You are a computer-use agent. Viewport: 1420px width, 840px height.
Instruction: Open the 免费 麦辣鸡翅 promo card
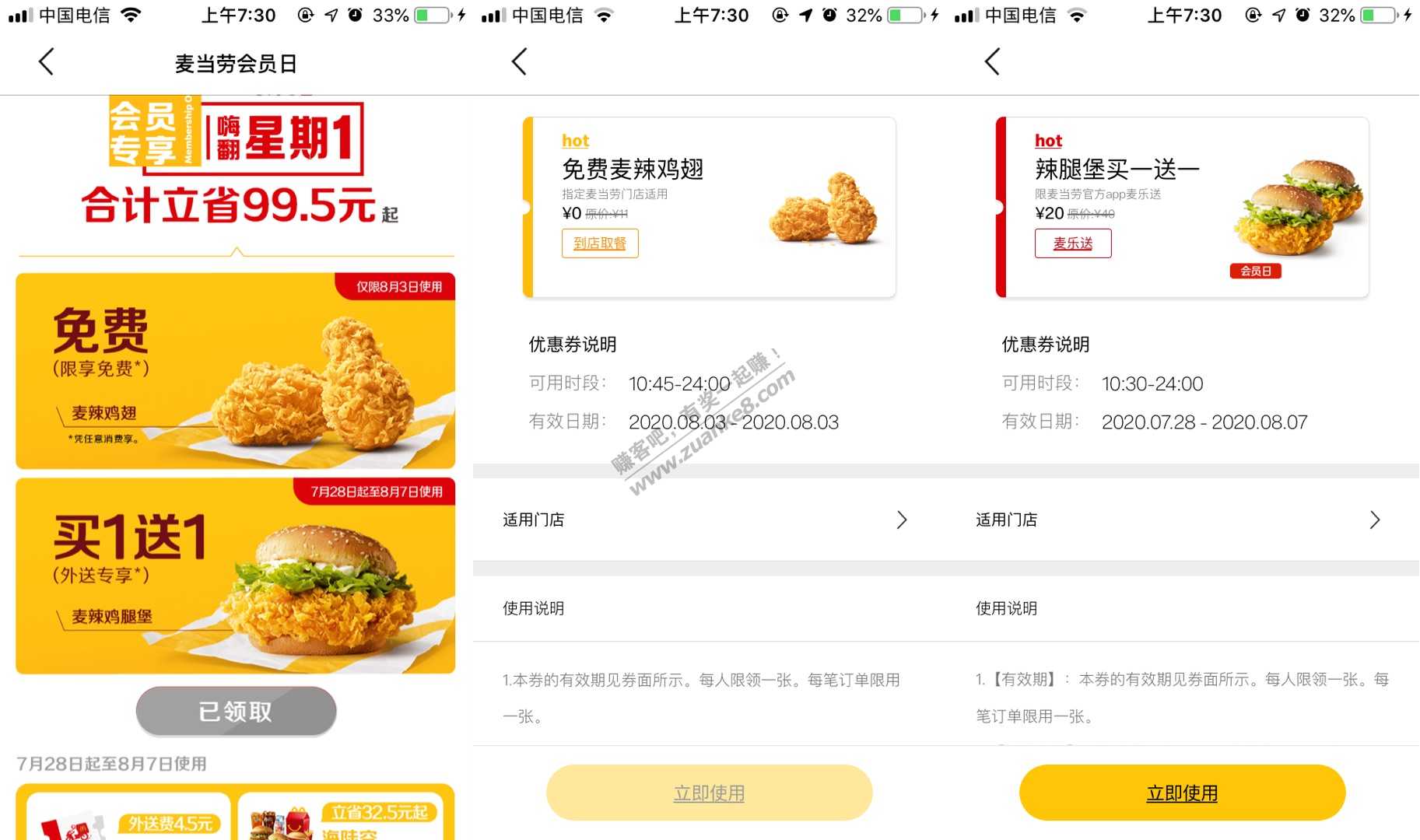235,371
